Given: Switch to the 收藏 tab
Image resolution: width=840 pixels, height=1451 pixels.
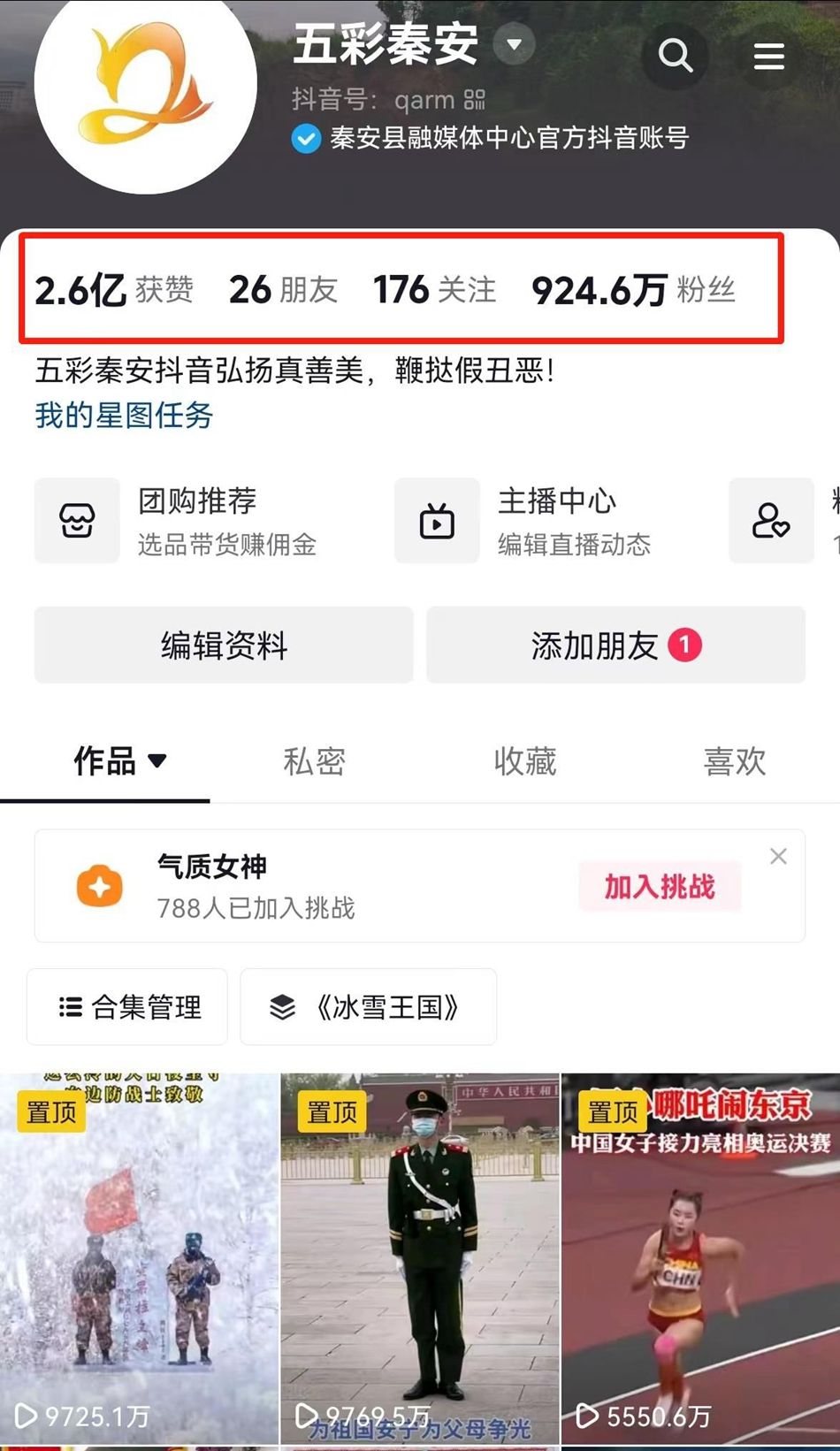Looking at the screenshot, I should pyautogui.click(x=524, y=761).
